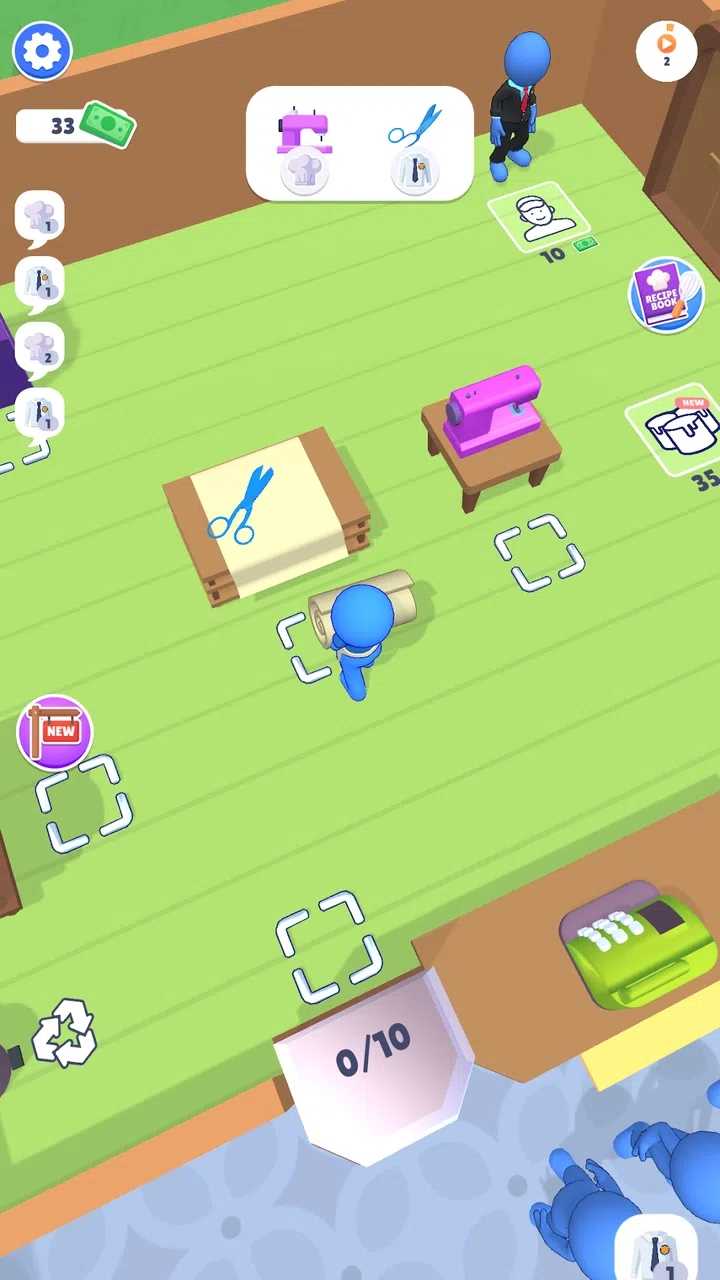720x1280 pixels.
Task: Open the Recipe Book
Action: tap(666, 294)
